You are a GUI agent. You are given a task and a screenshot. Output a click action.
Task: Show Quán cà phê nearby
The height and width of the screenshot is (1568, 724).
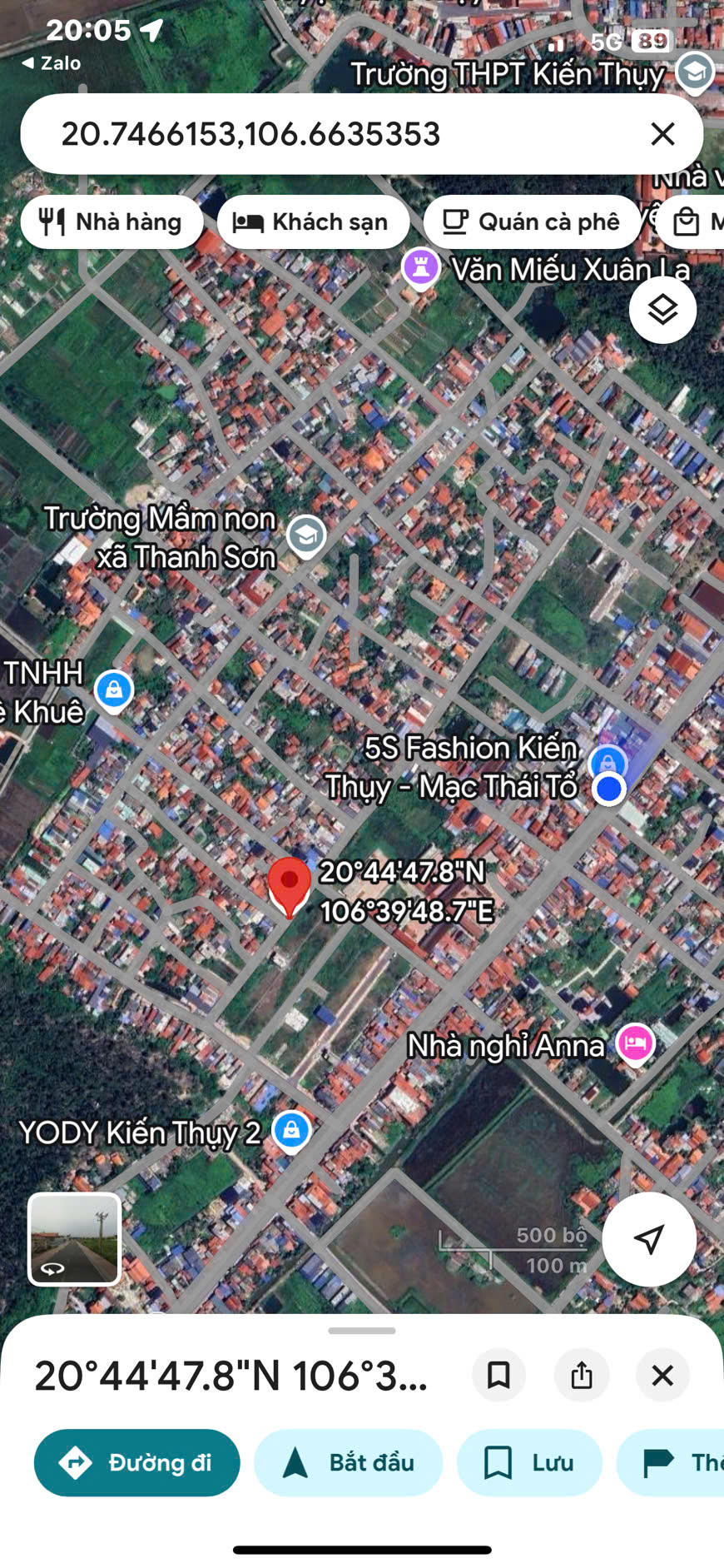click(x=531, y=222)
